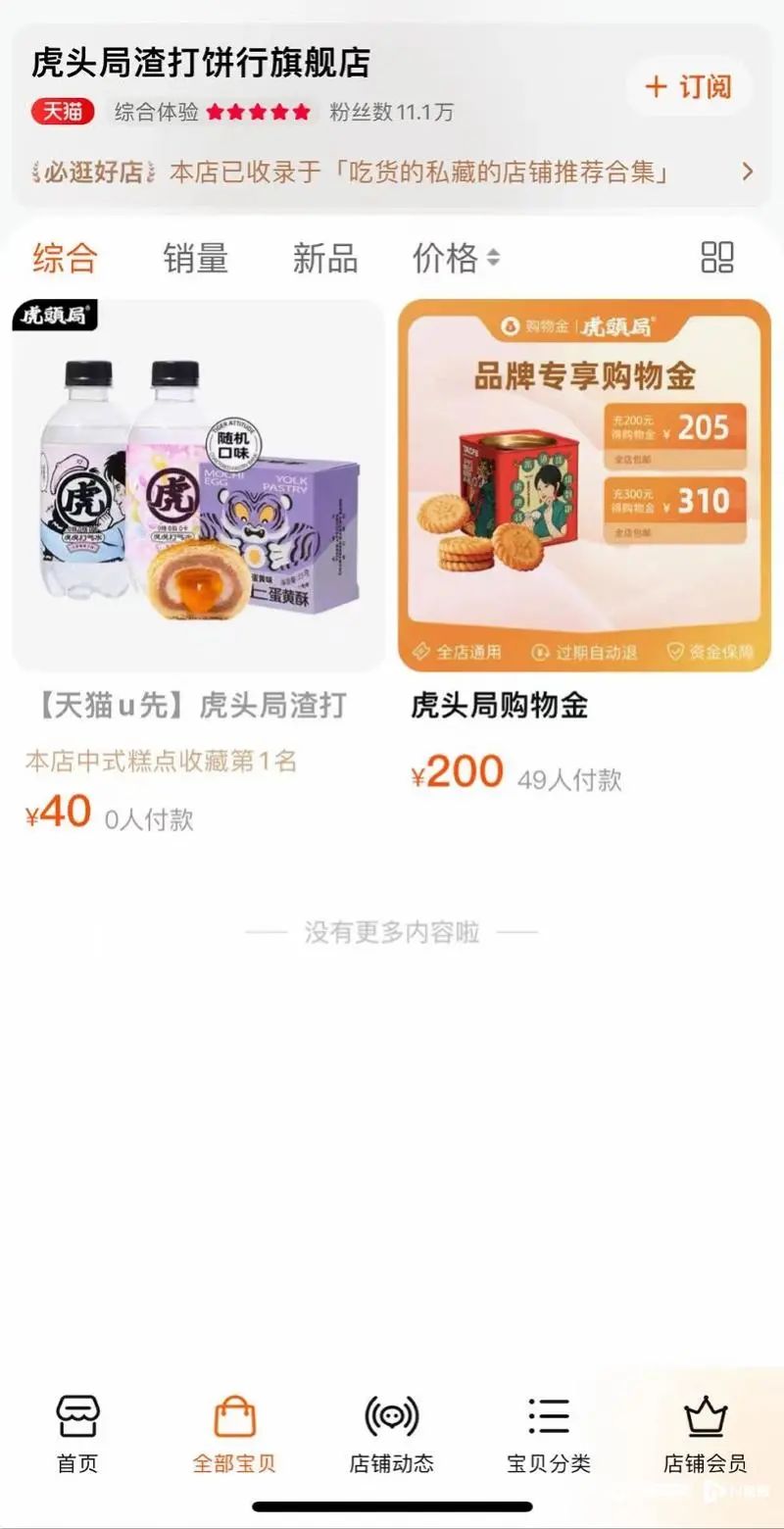Sort products by 销量

click(195, 259)
